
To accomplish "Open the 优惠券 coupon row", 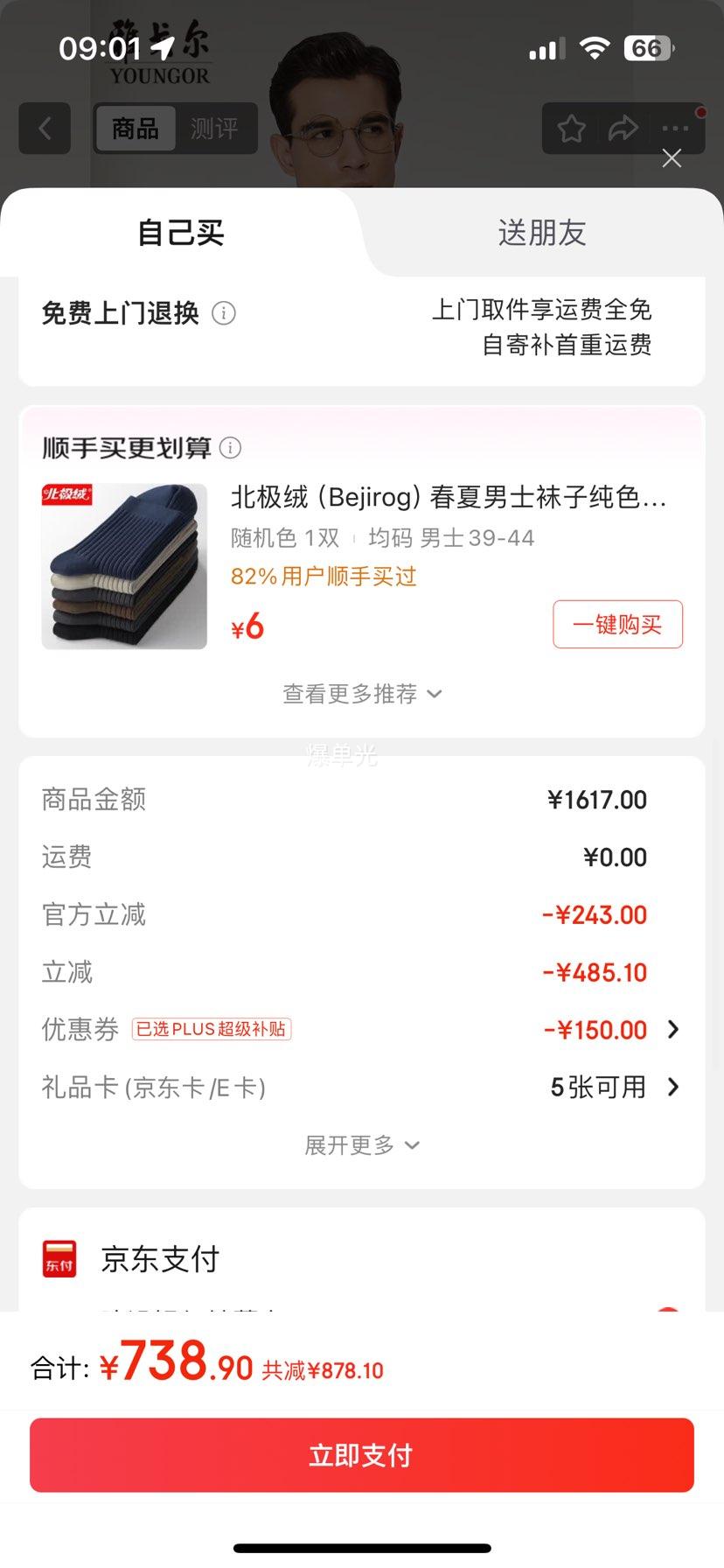I will 362,1029.
